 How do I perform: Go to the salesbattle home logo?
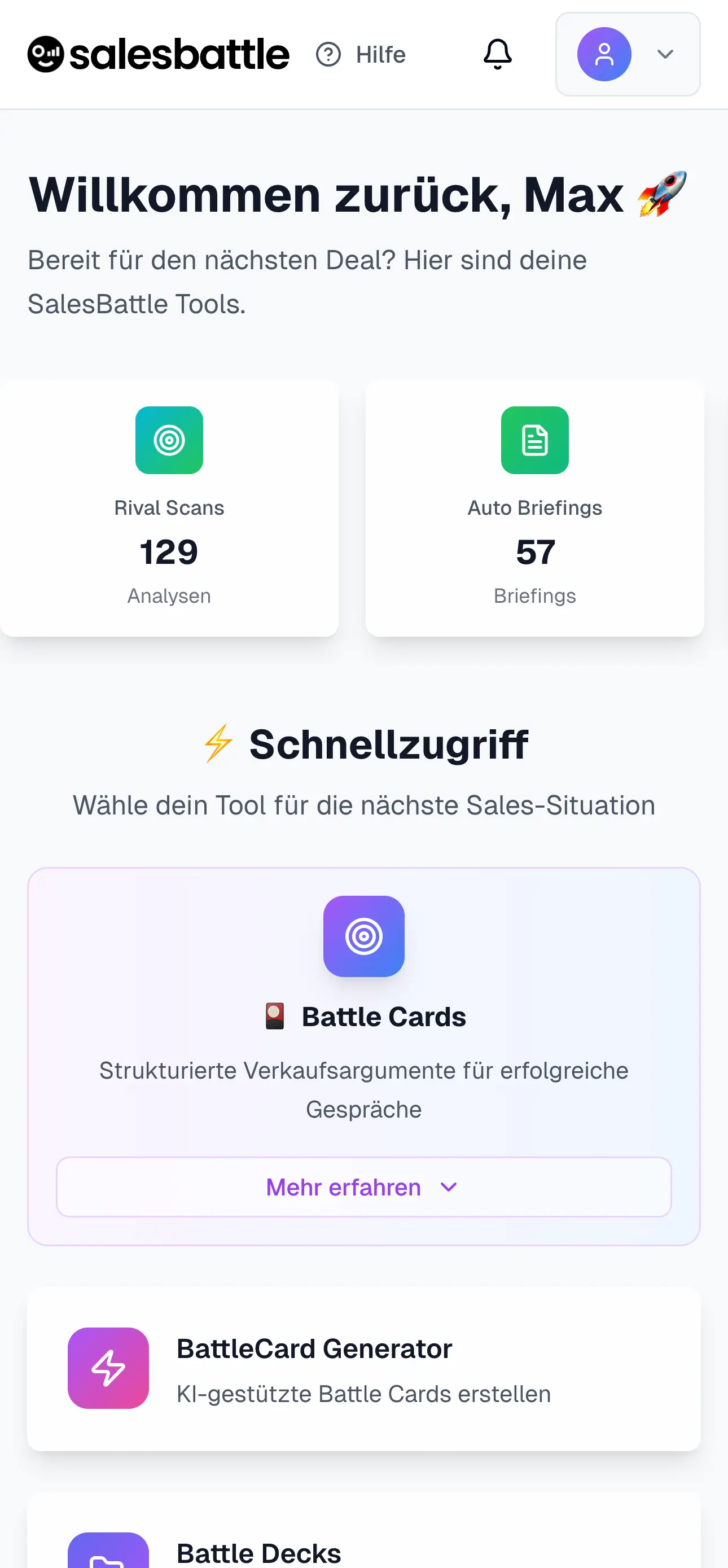point(158,55)
